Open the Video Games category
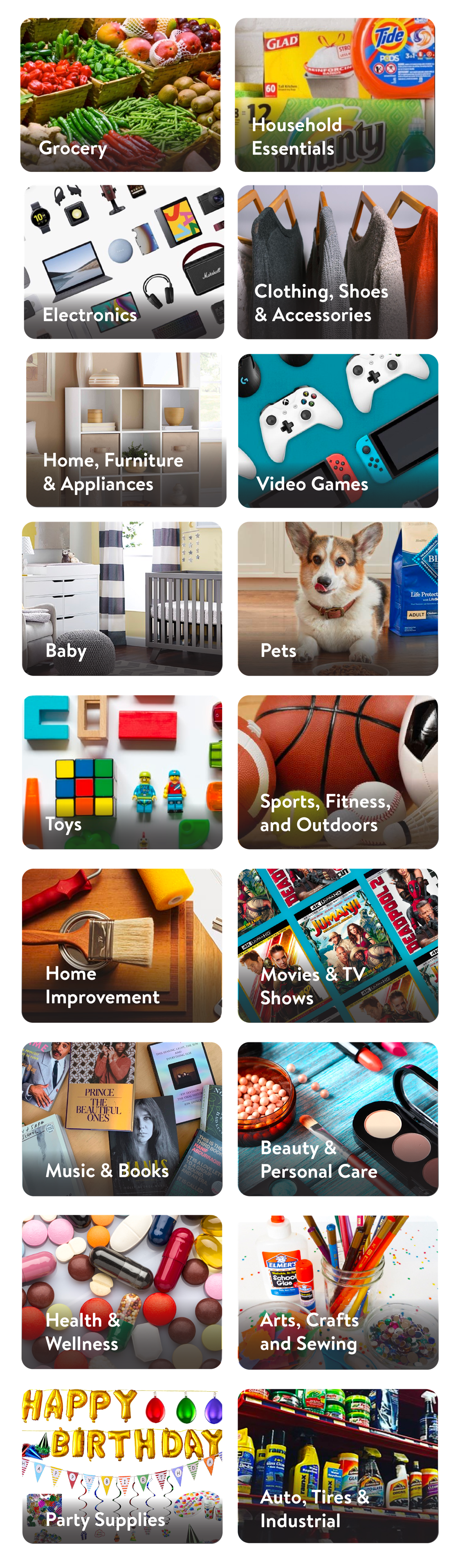 pyautogui.click(x=338, y=430)
